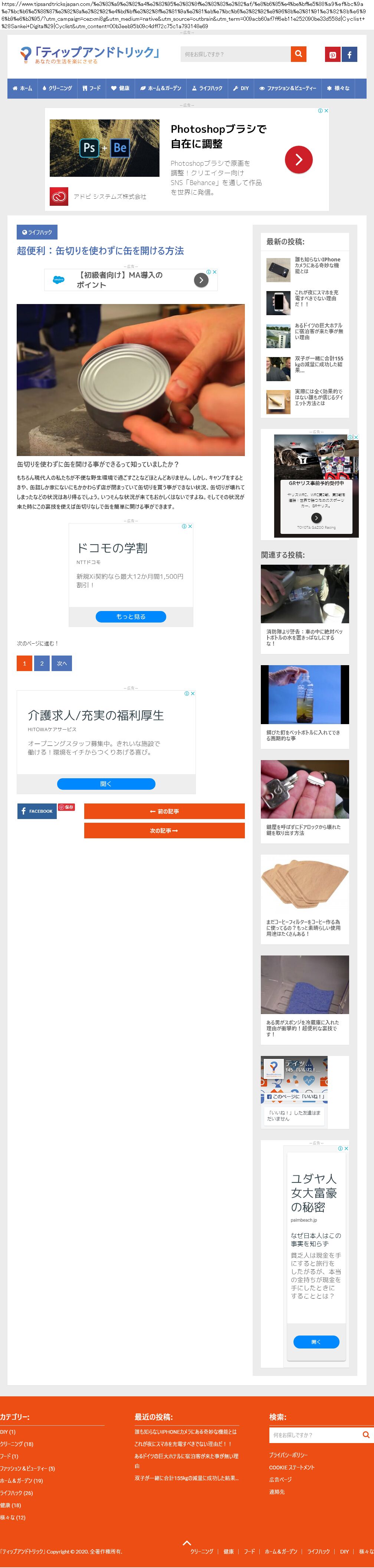Screen dimensions: 374x1568
Task: Open post about iPhone camera feature
Action: pos(317,265)
